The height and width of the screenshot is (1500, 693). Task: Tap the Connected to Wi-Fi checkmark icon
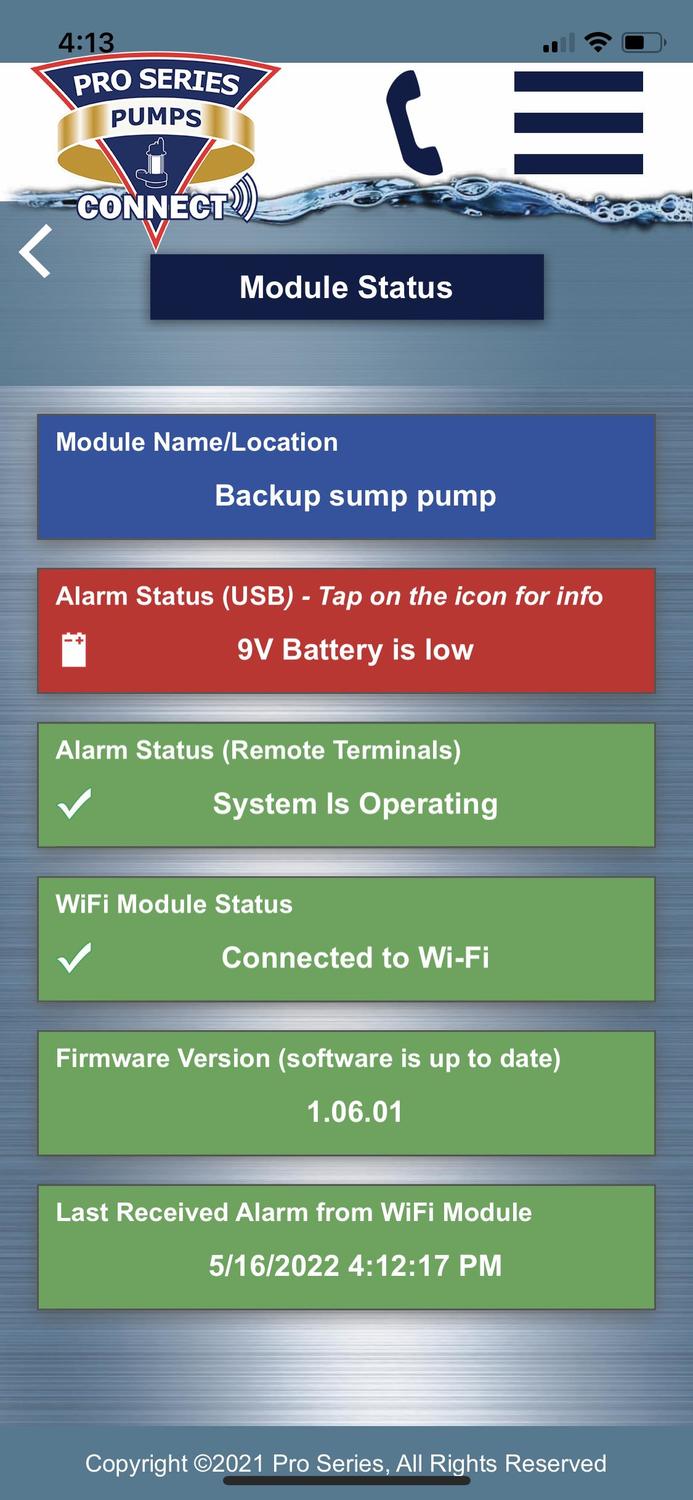tap(75, 958)
